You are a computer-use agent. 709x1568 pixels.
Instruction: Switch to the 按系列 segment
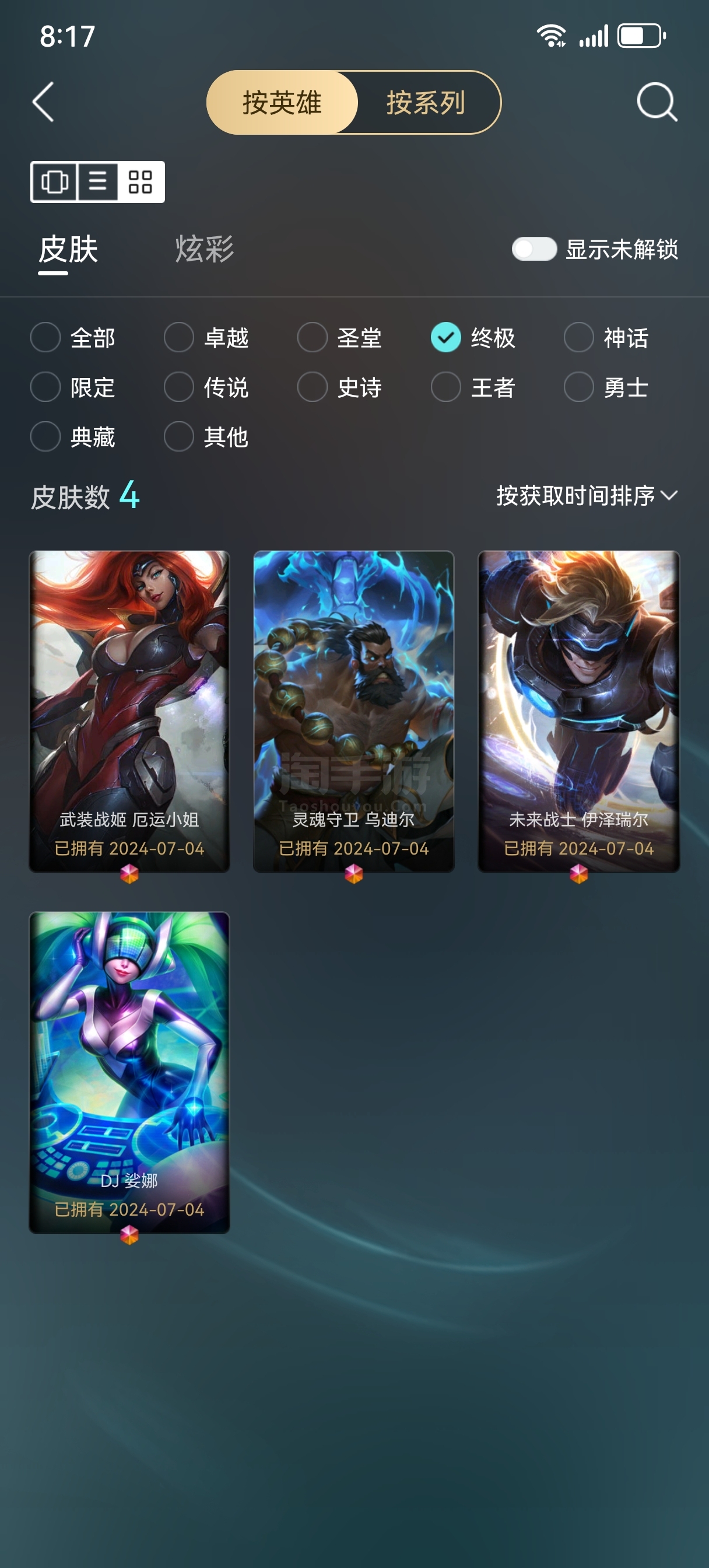(427, 102)
